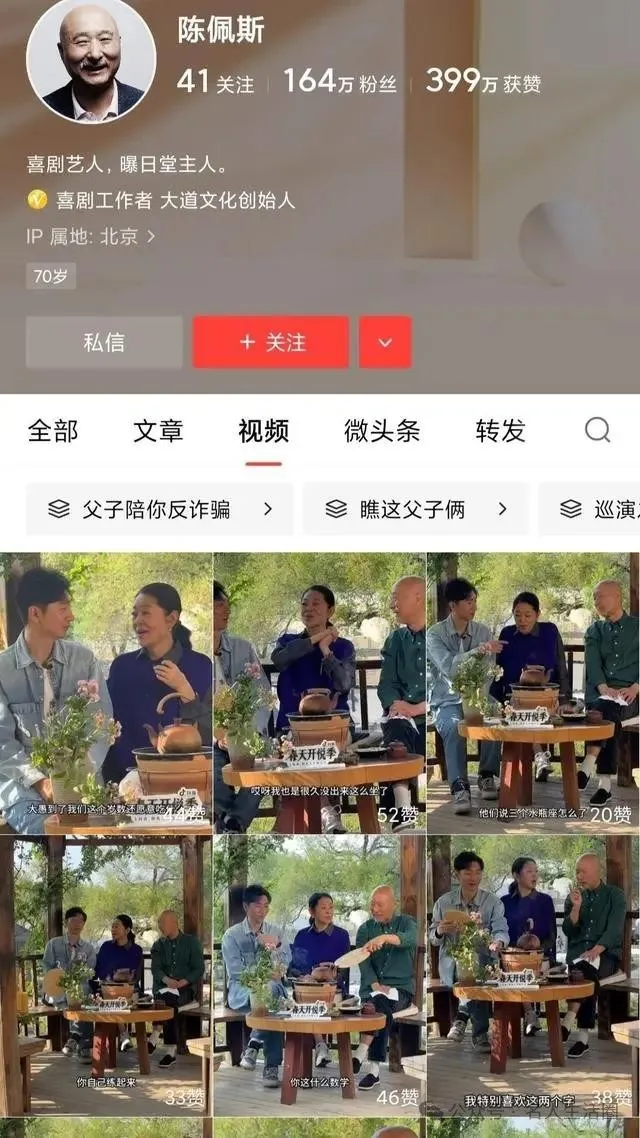Open the IP属地 北京 location link

click(x=91, y=237)
